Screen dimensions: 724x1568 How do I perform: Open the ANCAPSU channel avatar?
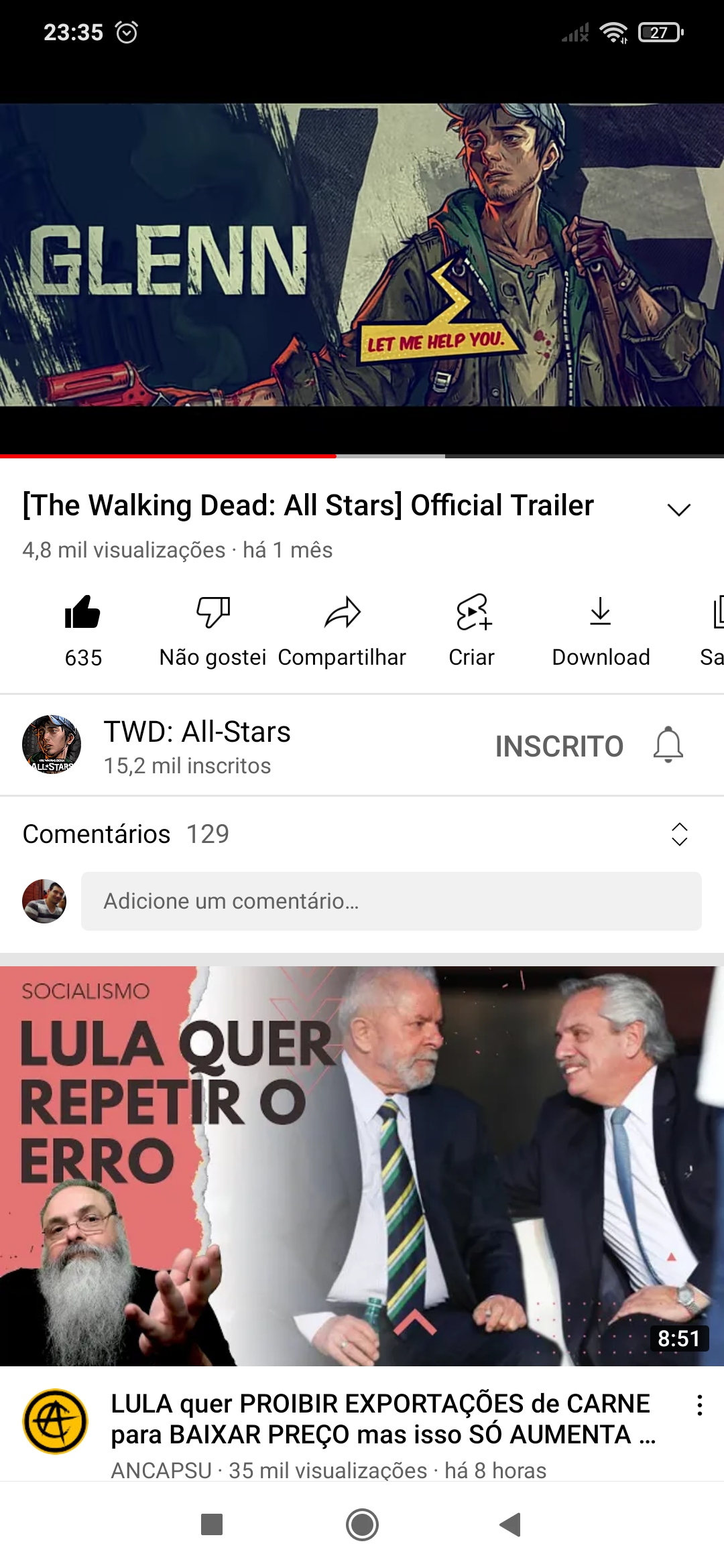click(56, 1421)
